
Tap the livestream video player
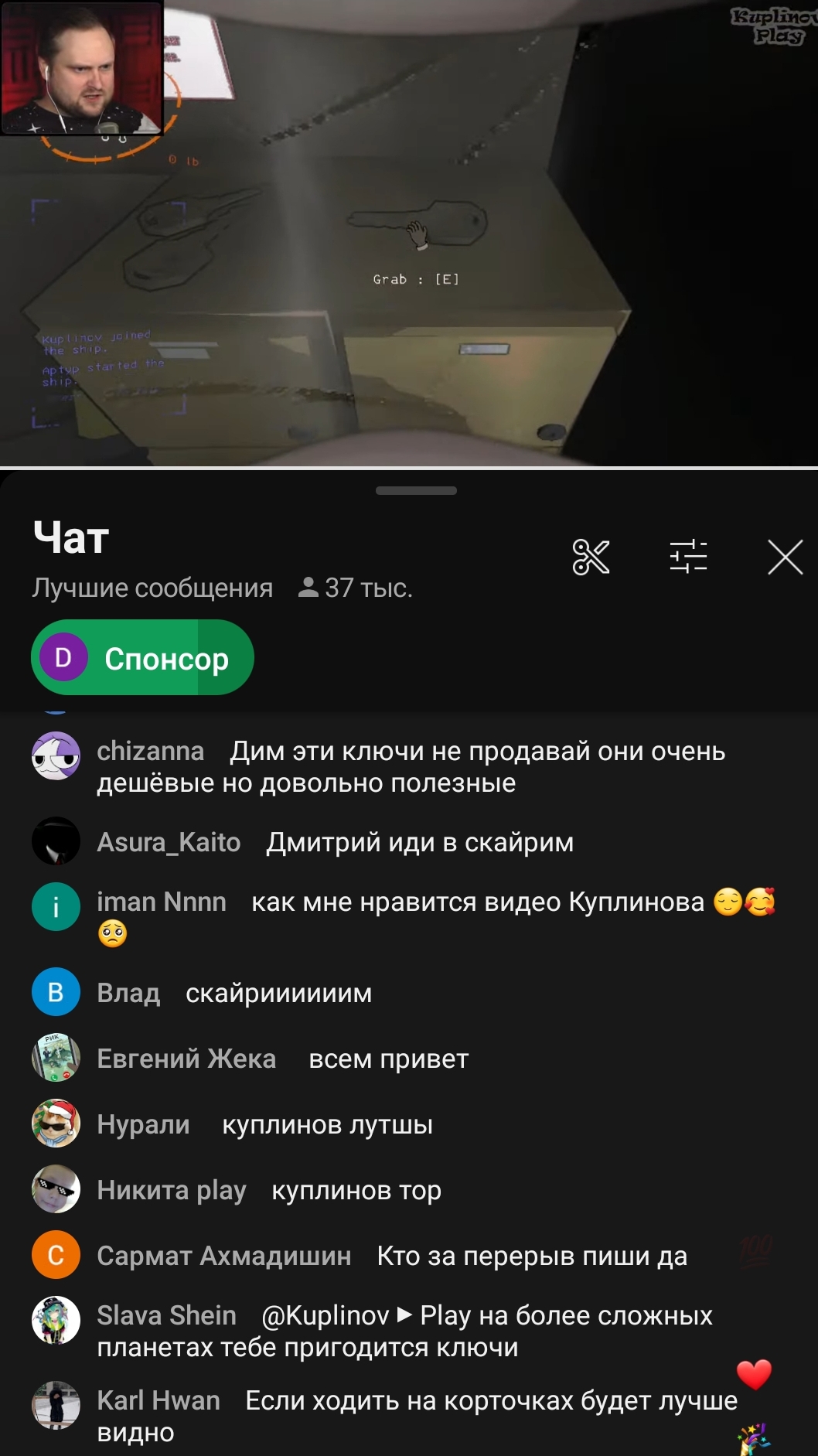[409, 233]
